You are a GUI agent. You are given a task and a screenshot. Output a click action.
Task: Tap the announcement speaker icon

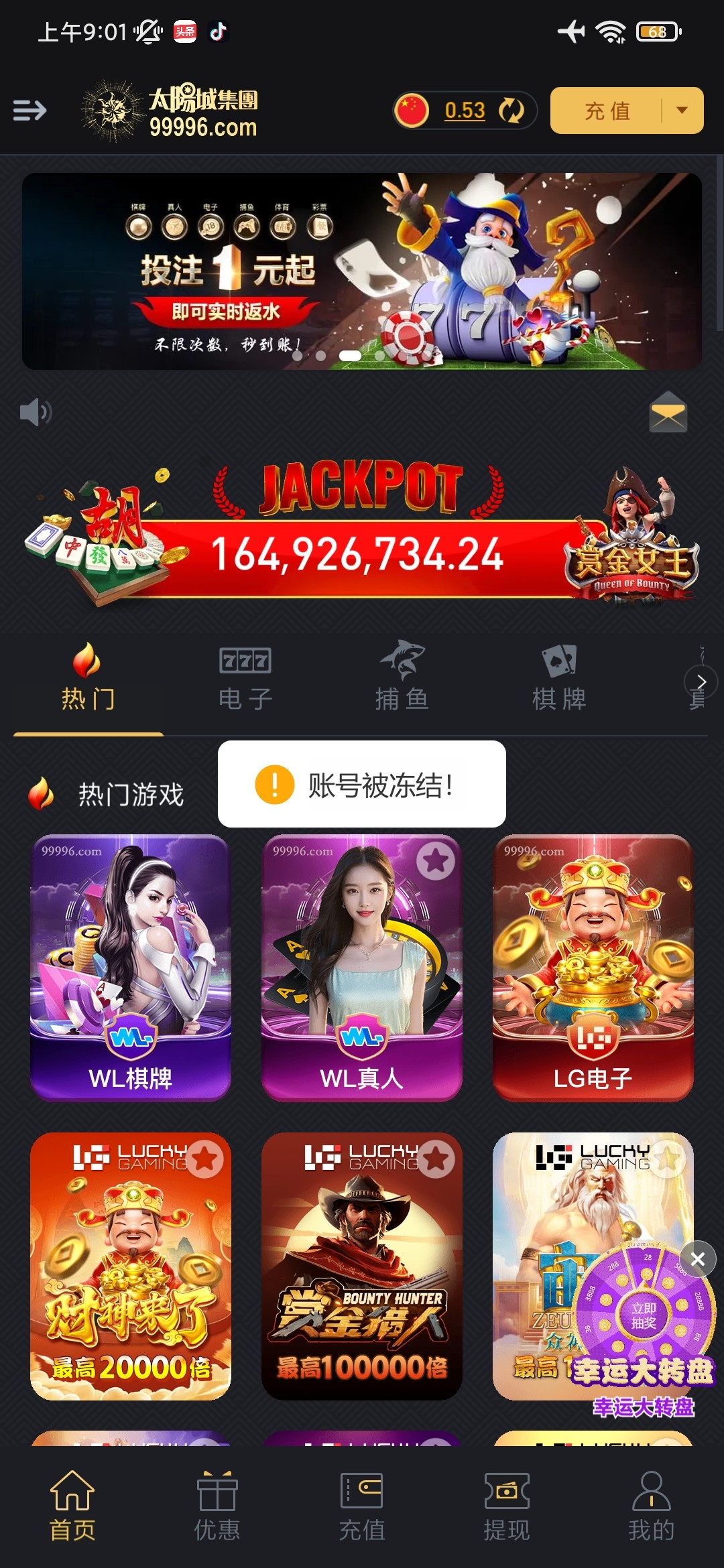pyautogui.click(x=35, y=412)
